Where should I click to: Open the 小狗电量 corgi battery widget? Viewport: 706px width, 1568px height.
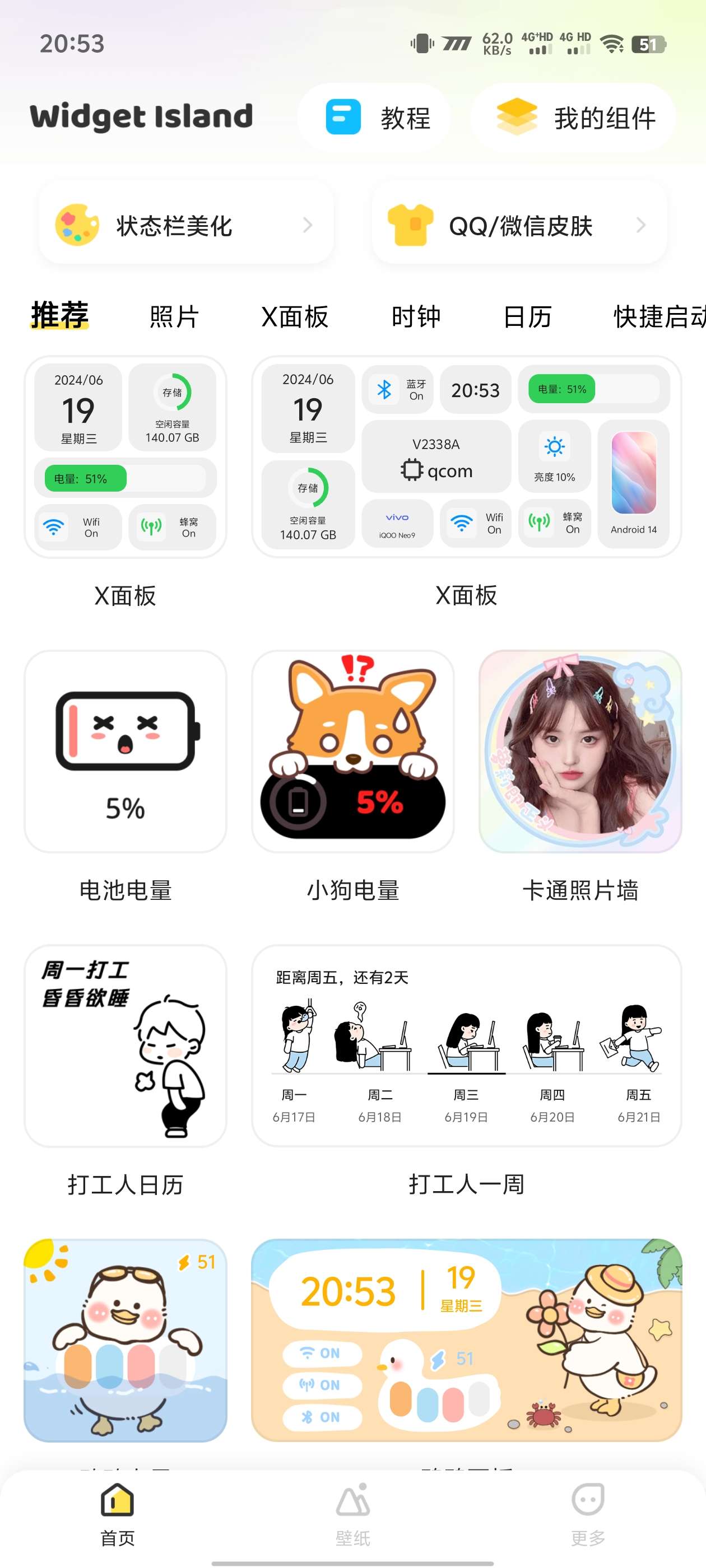(352, 751)
